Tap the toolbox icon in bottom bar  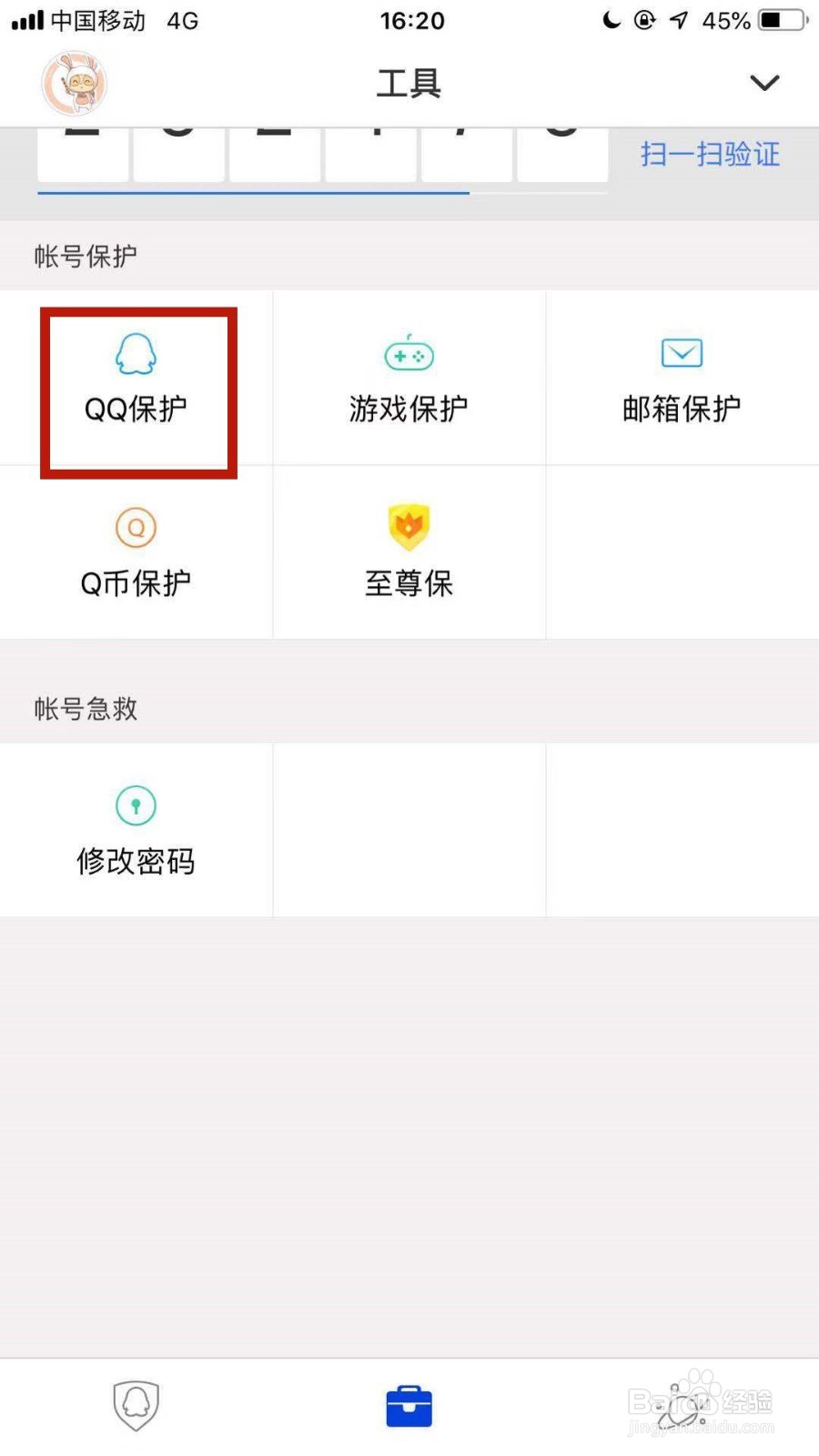click(409, 1406)
